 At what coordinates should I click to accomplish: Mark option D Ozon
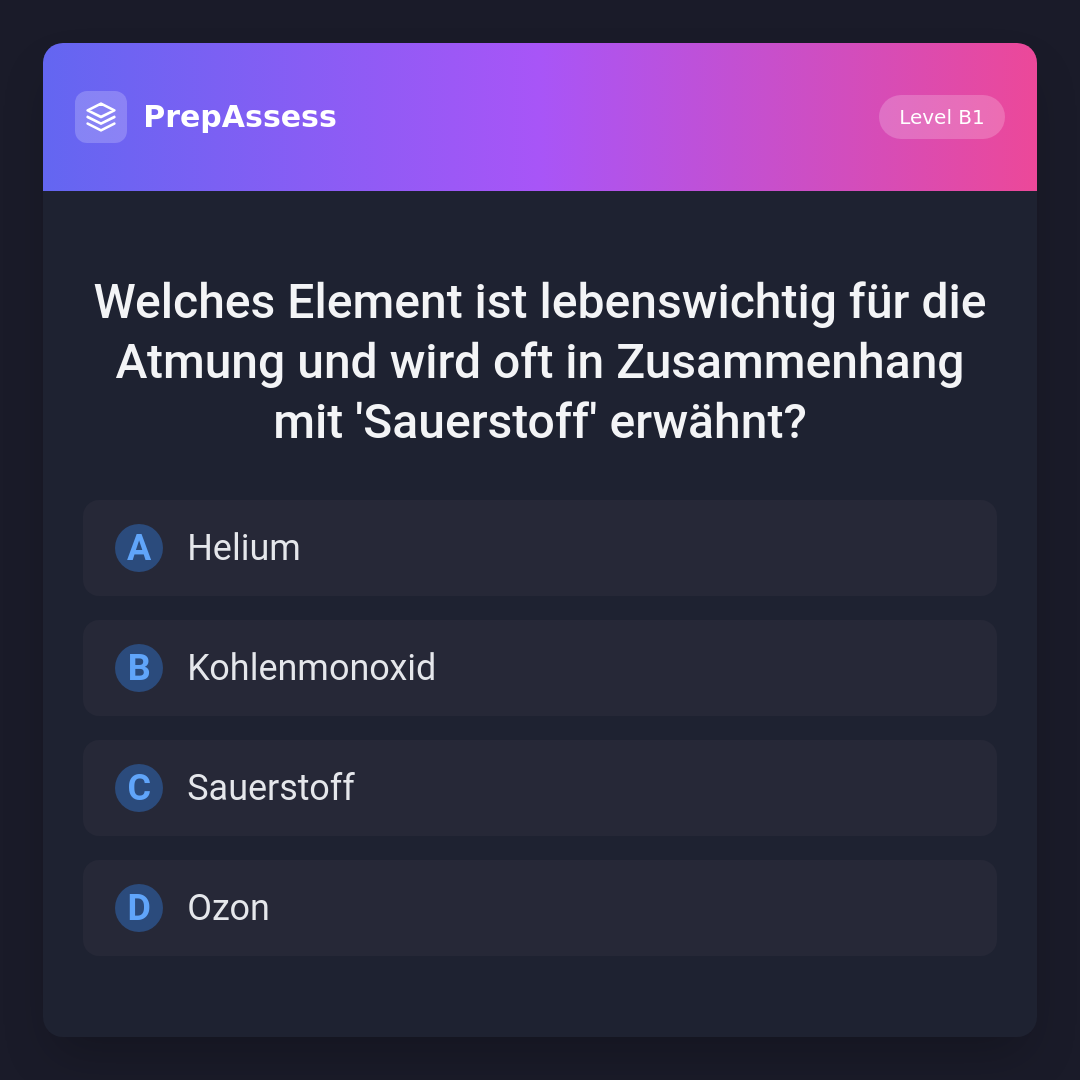(540, 908)
